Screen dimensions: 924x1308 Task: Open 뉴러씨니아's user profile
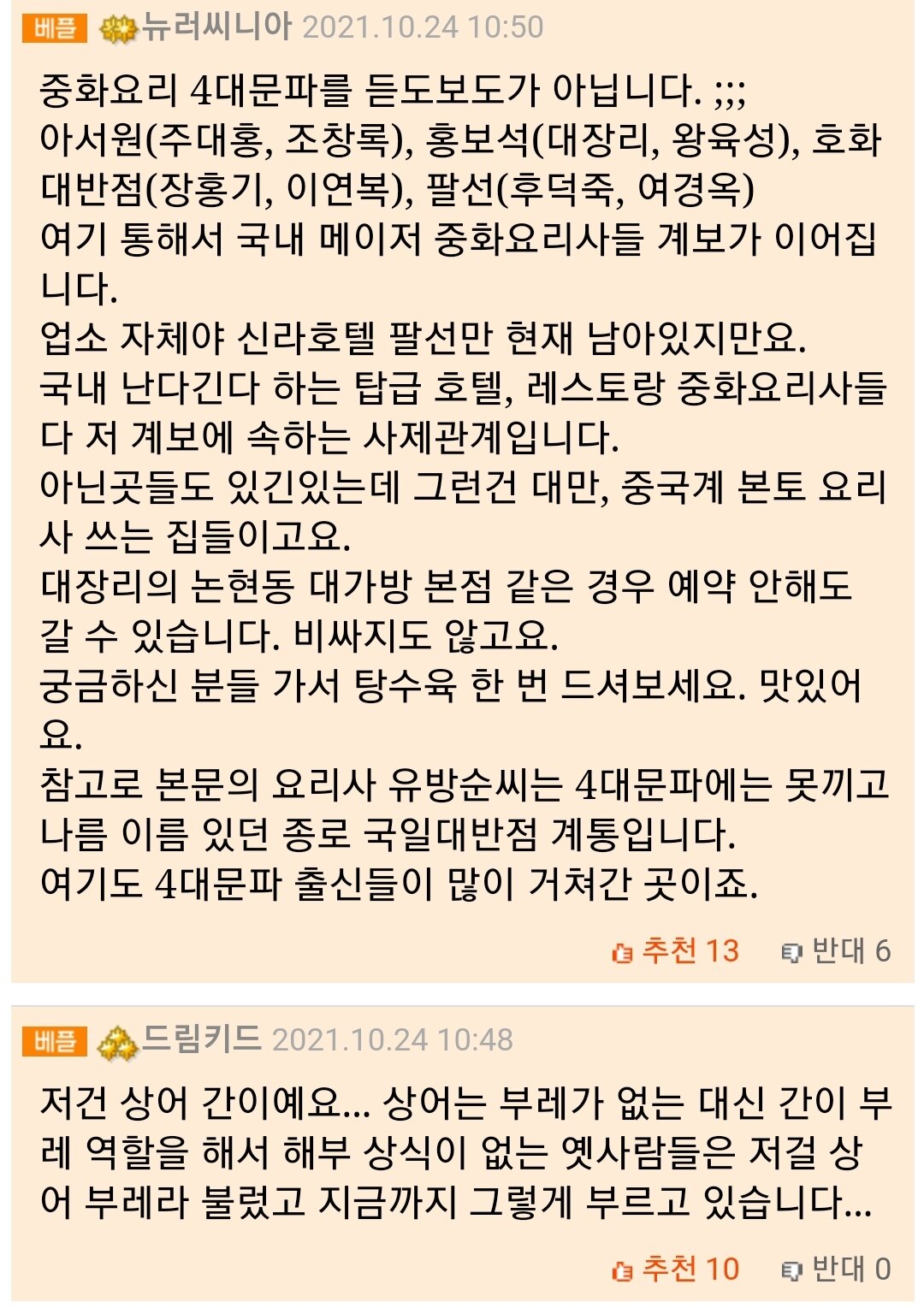tap(217, 27)
